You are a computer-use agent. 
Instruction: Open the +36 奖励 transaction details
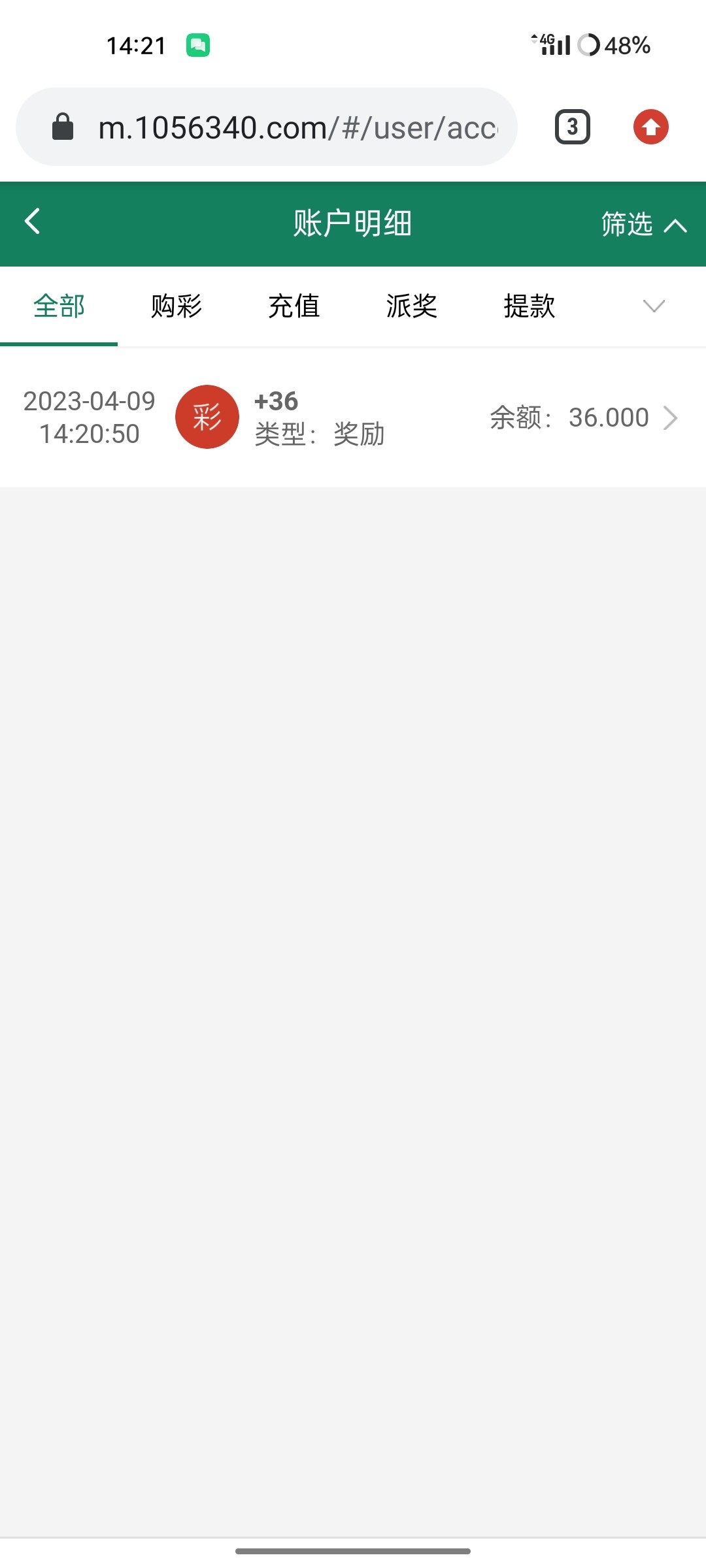[x=353, y=417]
